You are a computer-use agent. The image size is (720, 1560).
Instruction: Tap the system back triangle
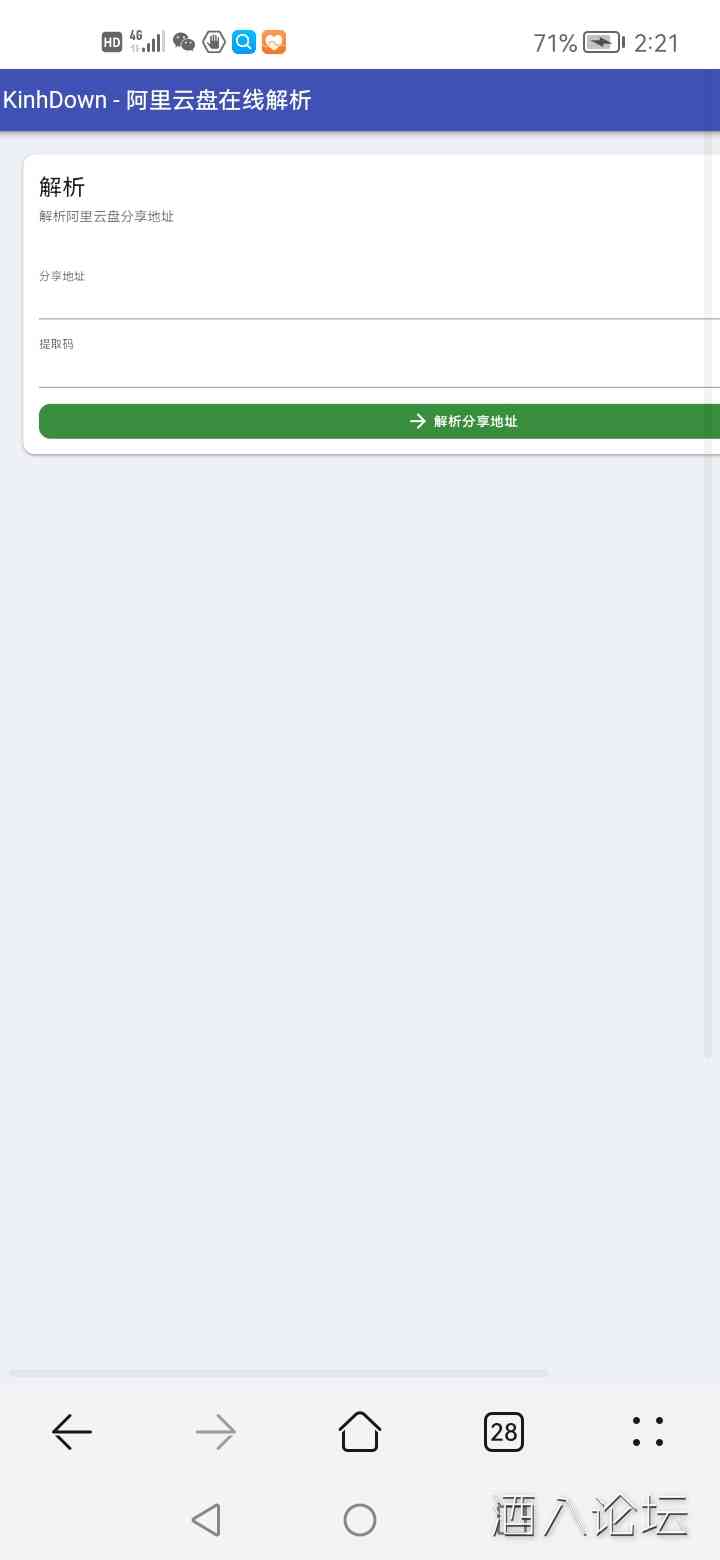[206, 1520]
